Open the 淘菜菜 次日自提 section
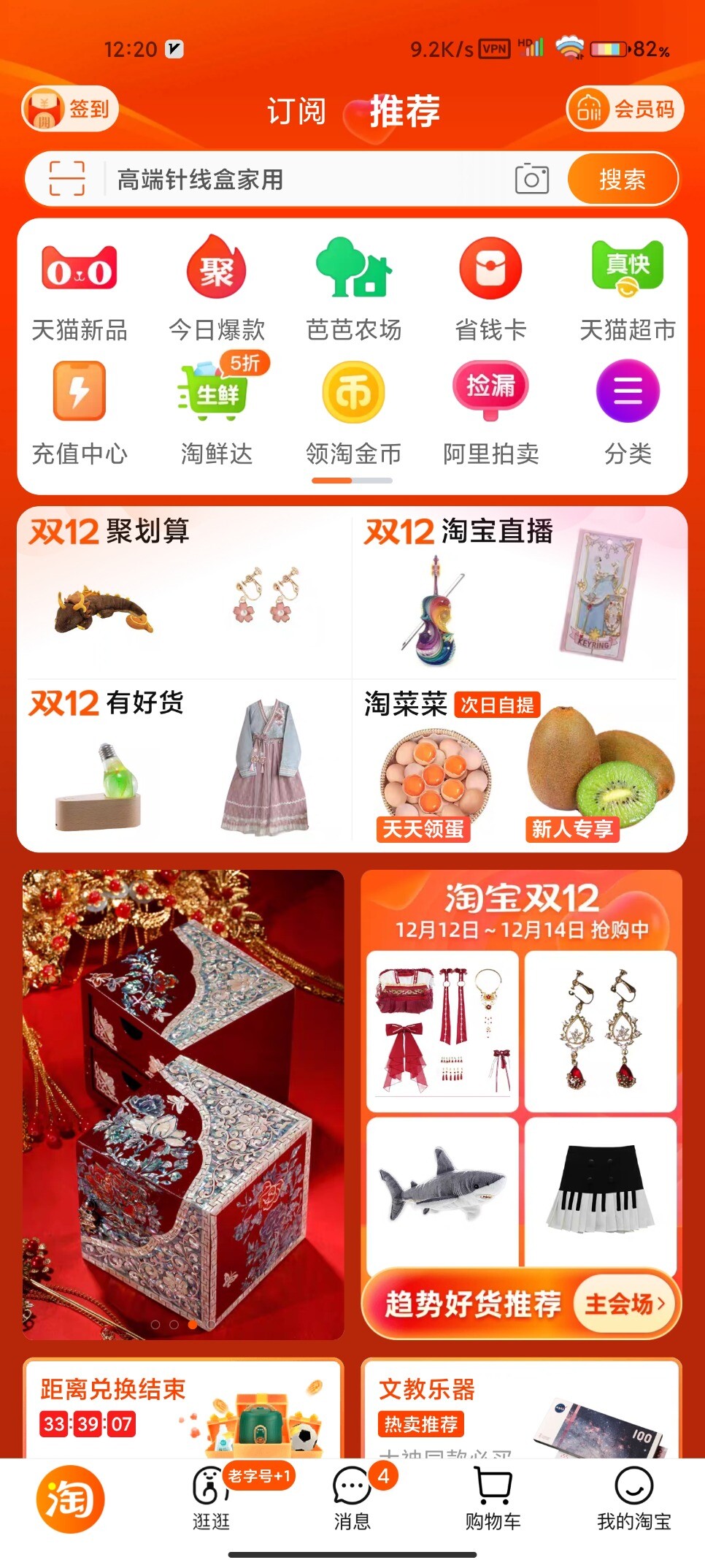This screenshot has height=1568, width=705. click(x=518, y=765)
